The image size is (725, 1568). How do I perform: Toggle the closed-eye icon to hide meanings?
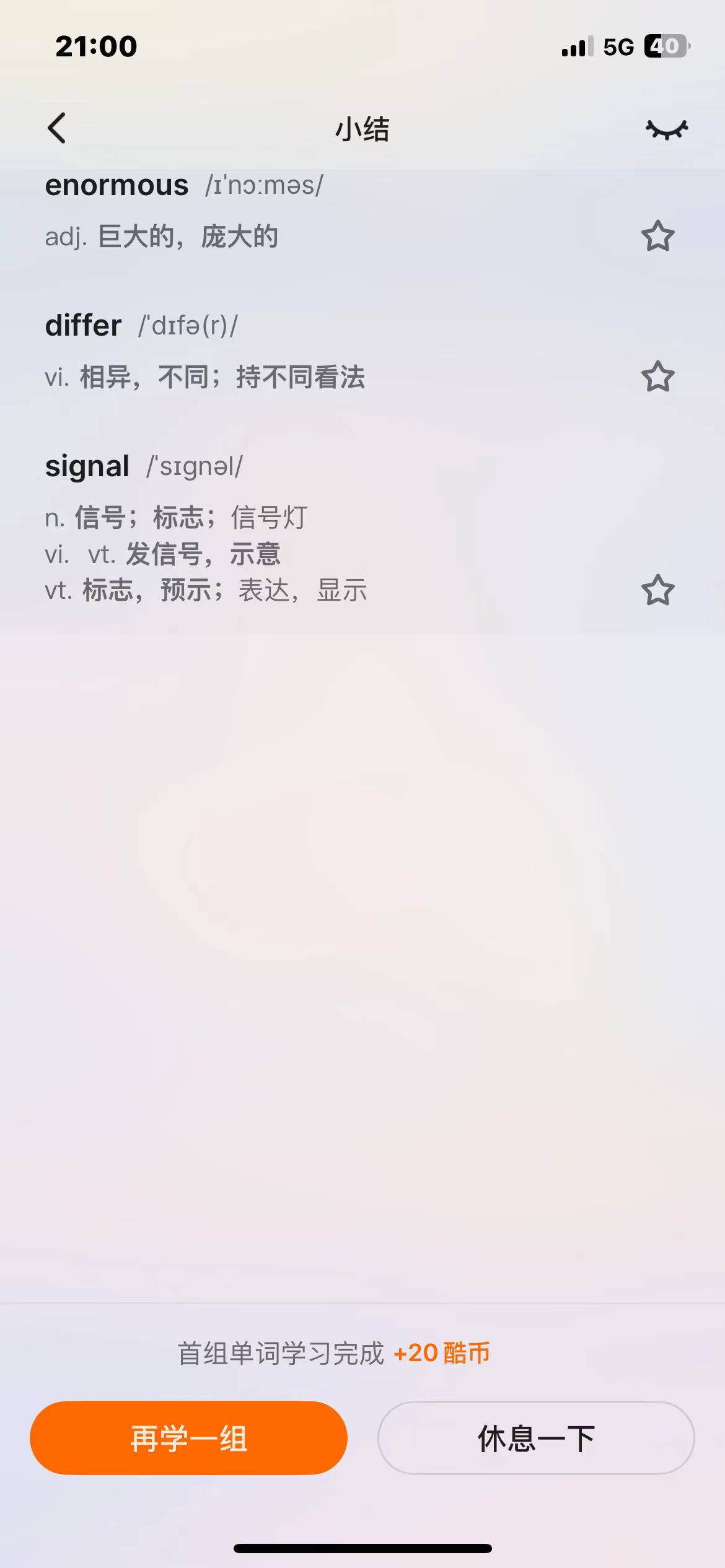pyautogui.click(x=666, y=129)
